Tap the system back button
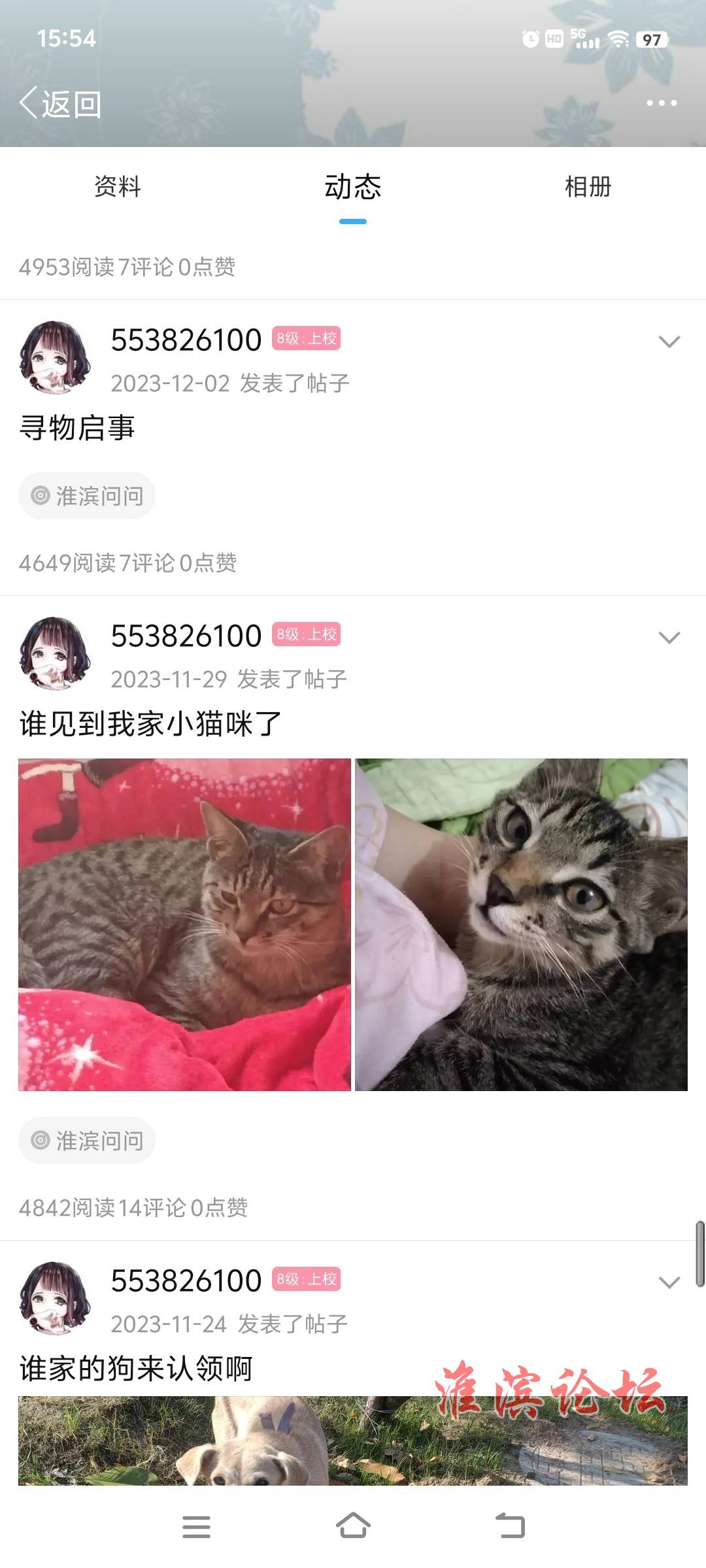 click(x=510, y=1526)
